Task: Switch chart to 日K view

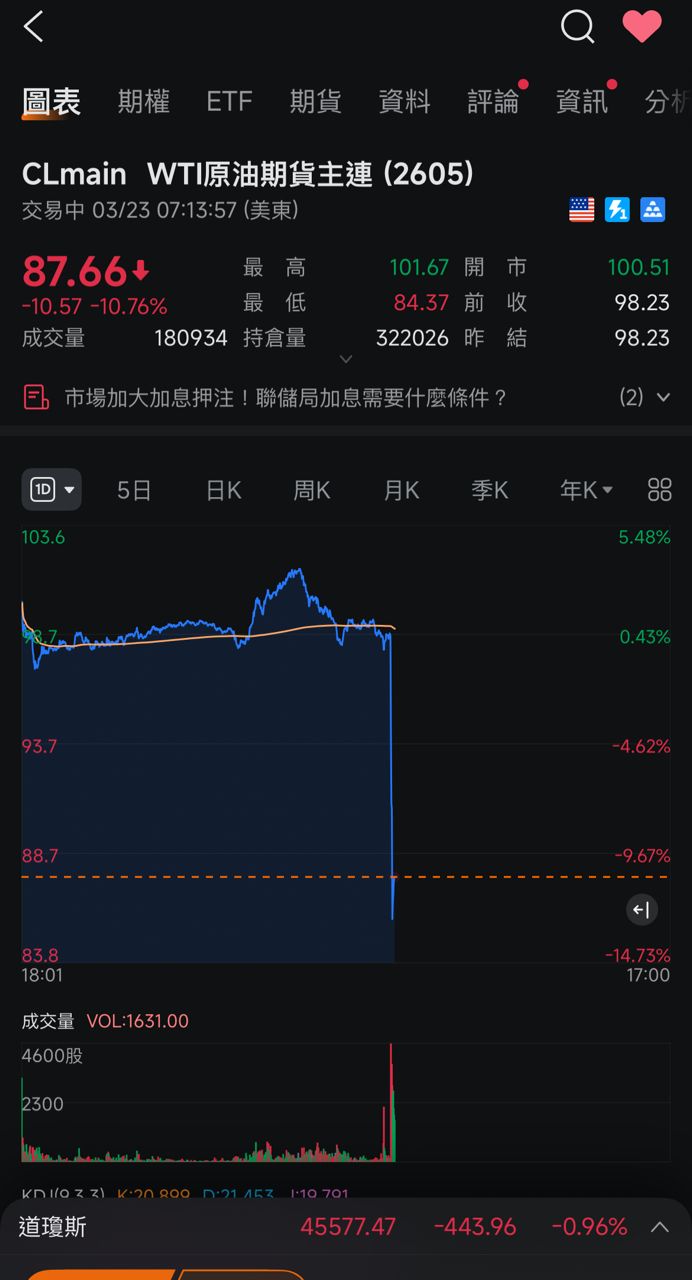Action: [x=223, y=490]
